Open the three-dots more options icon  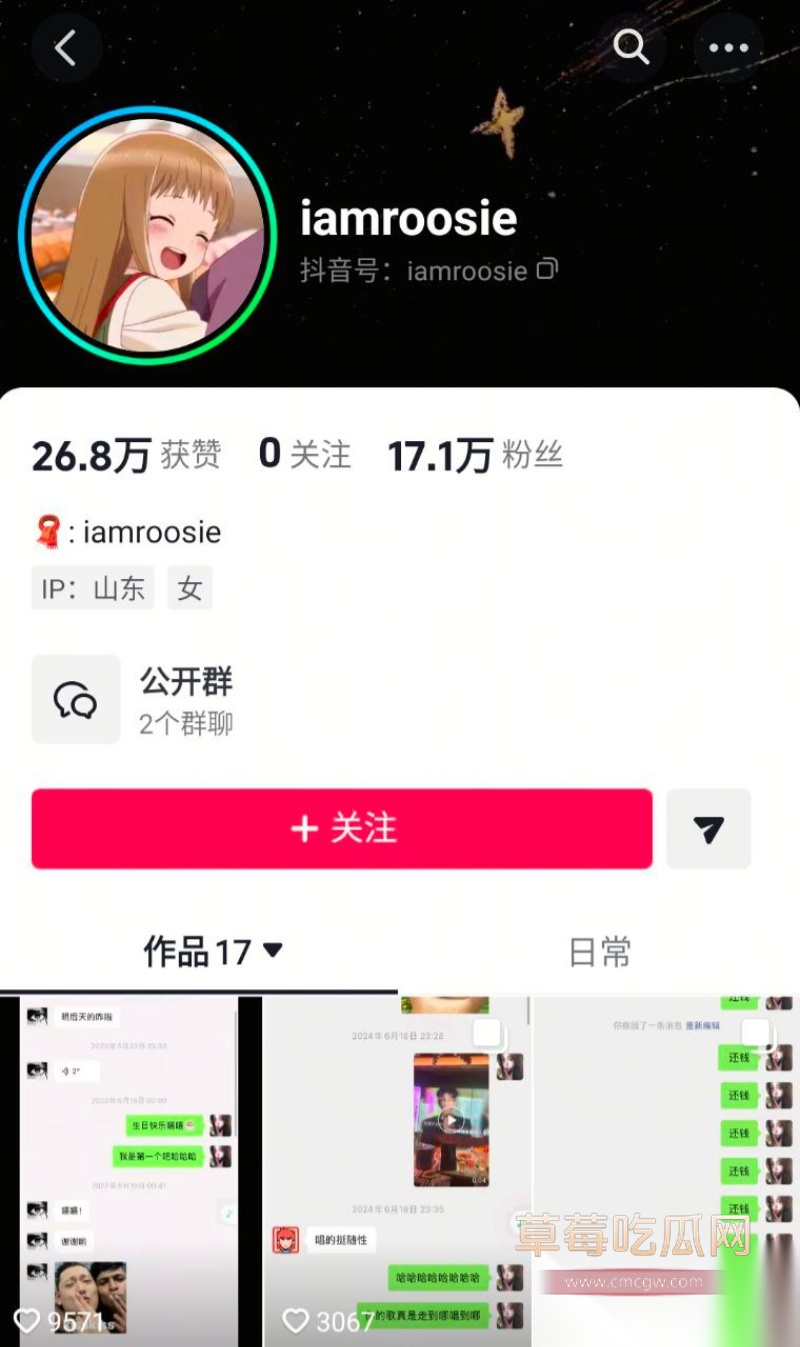coord(728,47)
